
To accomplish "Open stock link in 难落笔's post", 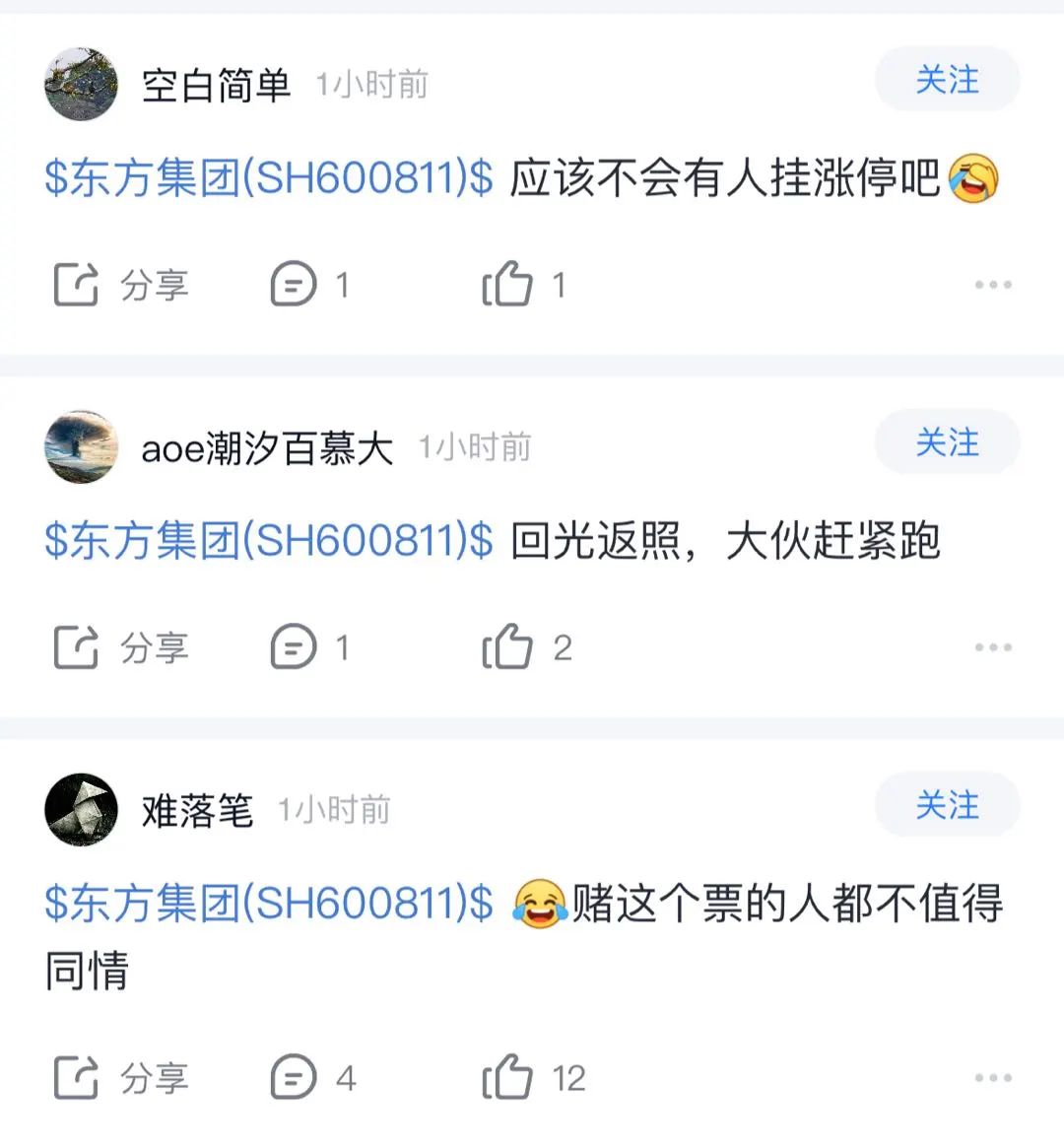I will [268, 904].
